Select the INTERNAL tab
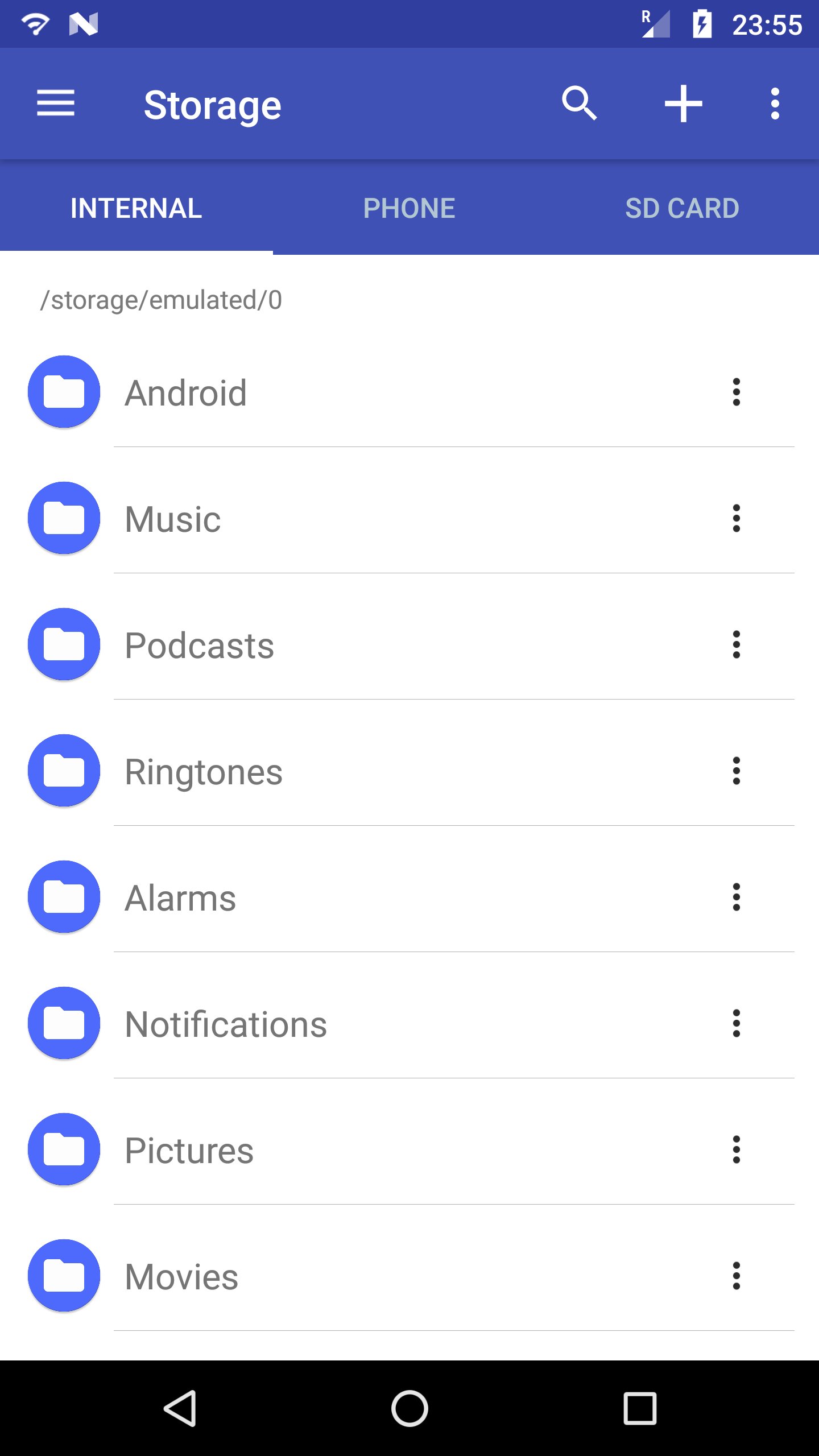This screenshot has width=819, height=1456. click(136, 208)
